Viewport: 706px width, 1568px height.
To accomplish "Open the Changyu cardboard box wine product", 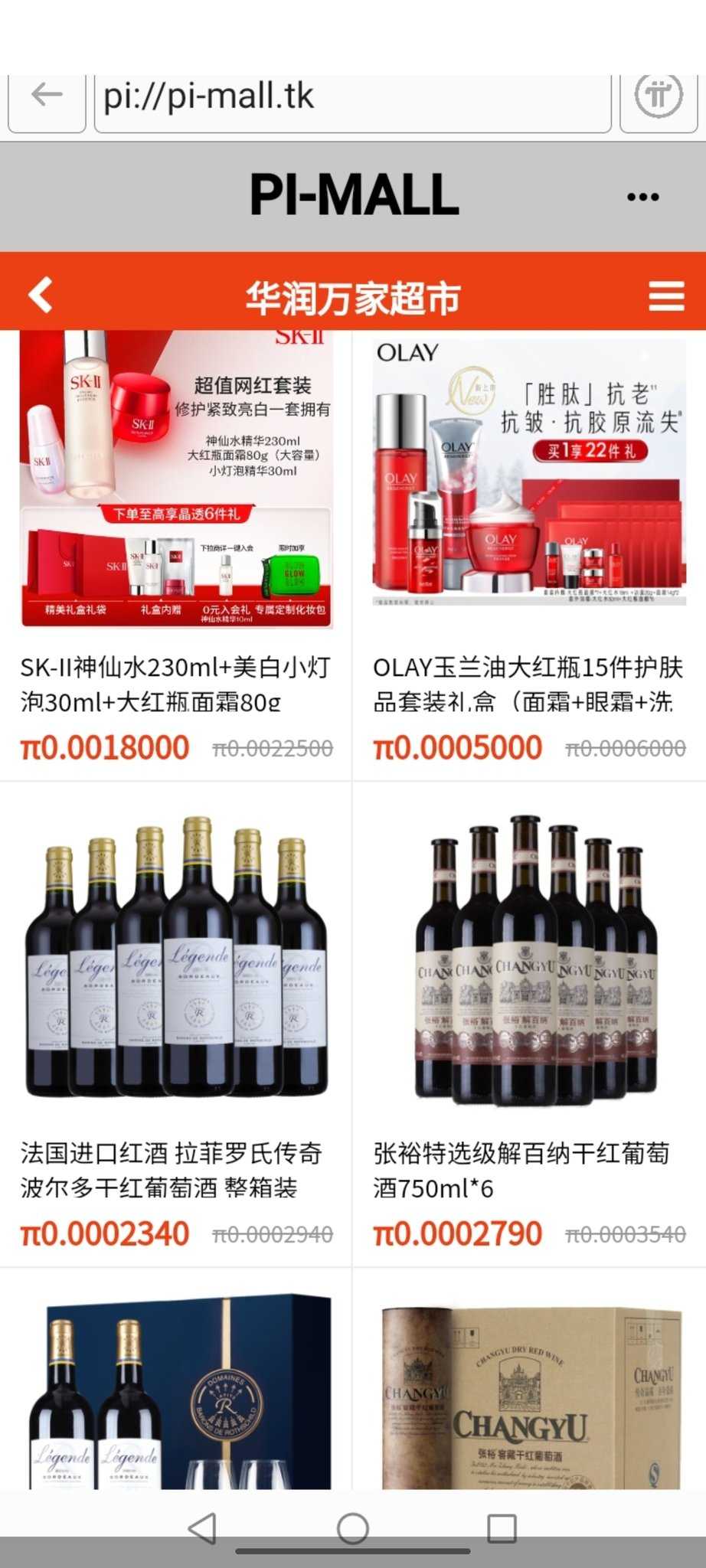I will click(x=530, y=1393).
